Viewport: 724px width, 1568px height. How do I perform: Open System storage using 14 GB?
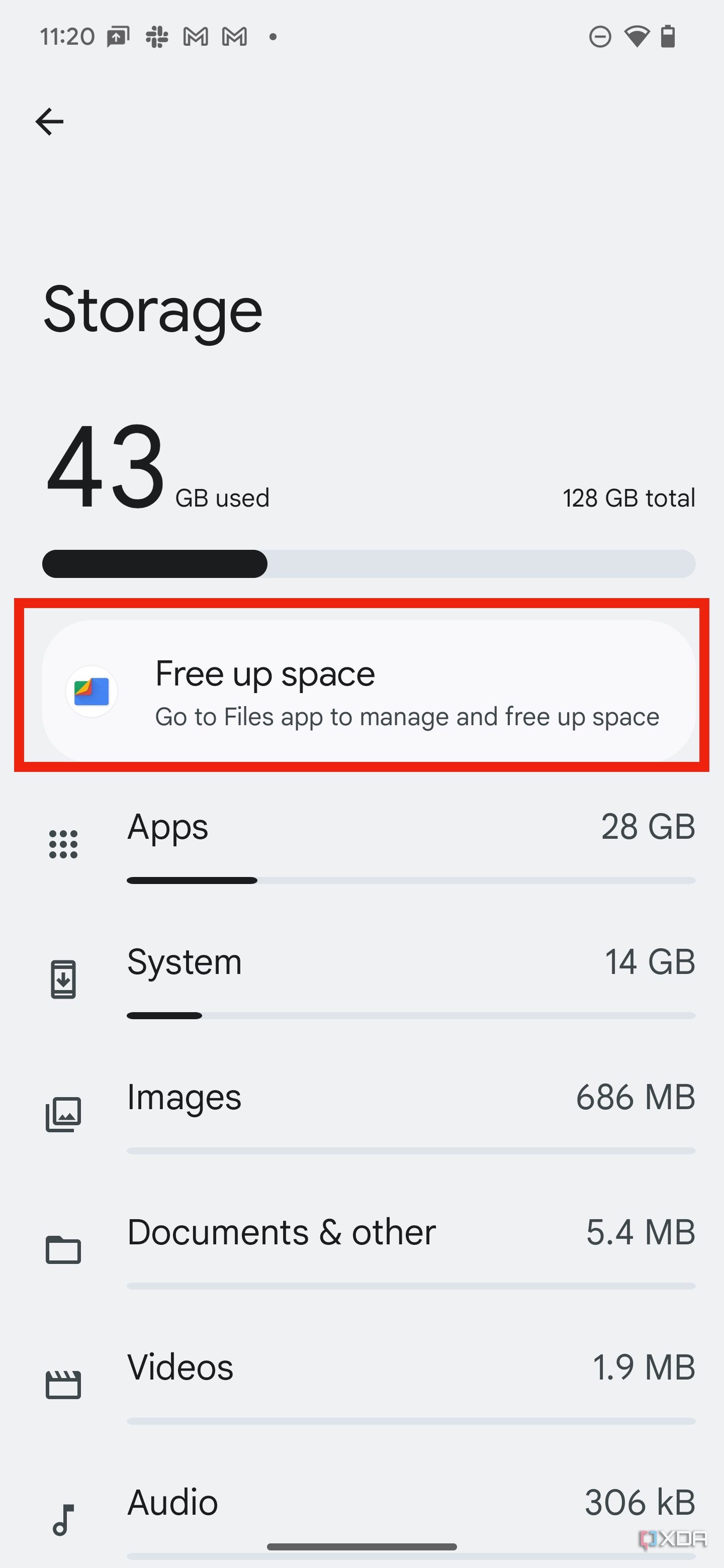coord(361,979)
